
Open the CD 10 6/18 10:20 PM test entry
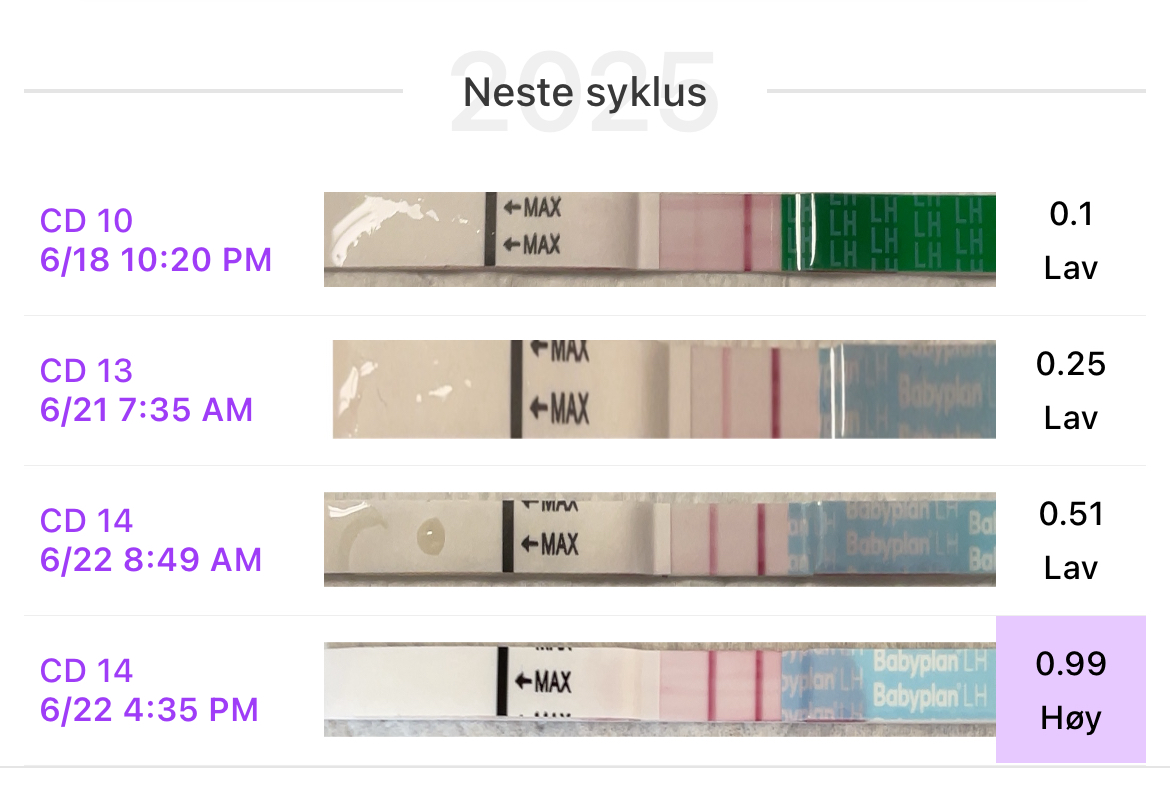pos(156,240)
